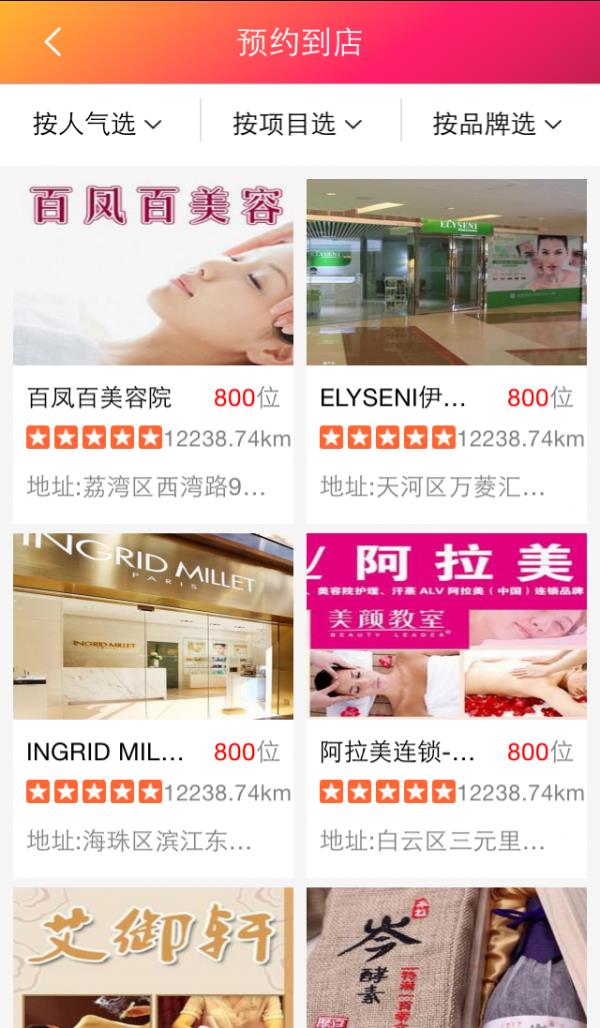Screen dimensions: 600x1028
Task: Expand the 按人气选 sort dropdown
Action: pos(98,124)
